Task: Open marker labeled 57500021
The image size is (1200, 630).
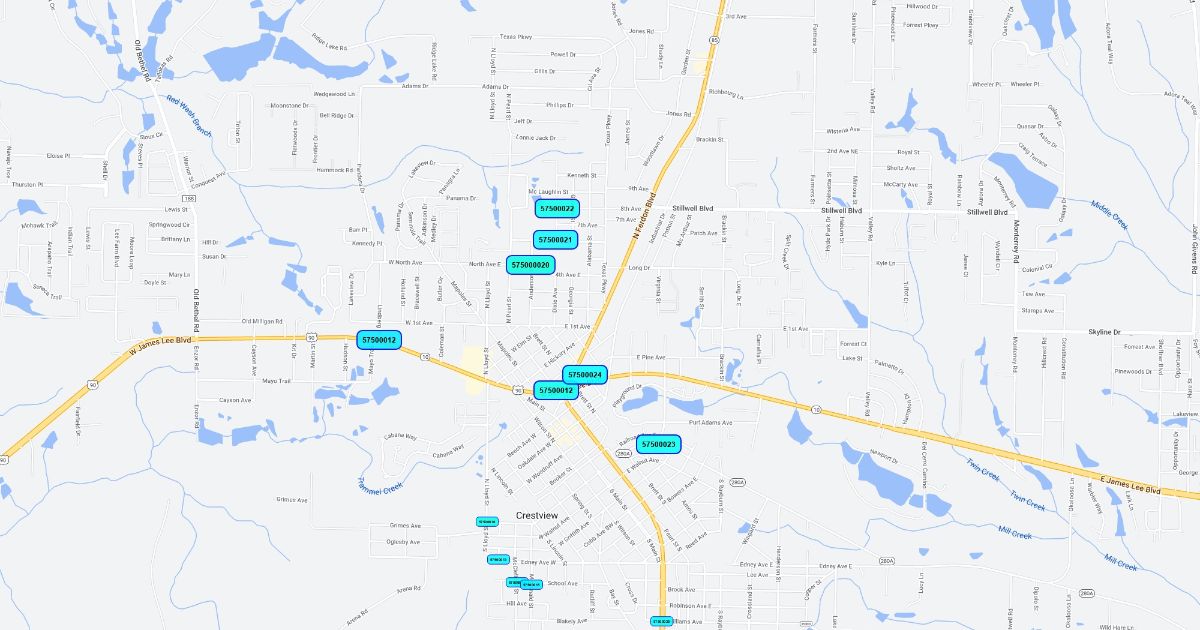Action: [555, 240]
